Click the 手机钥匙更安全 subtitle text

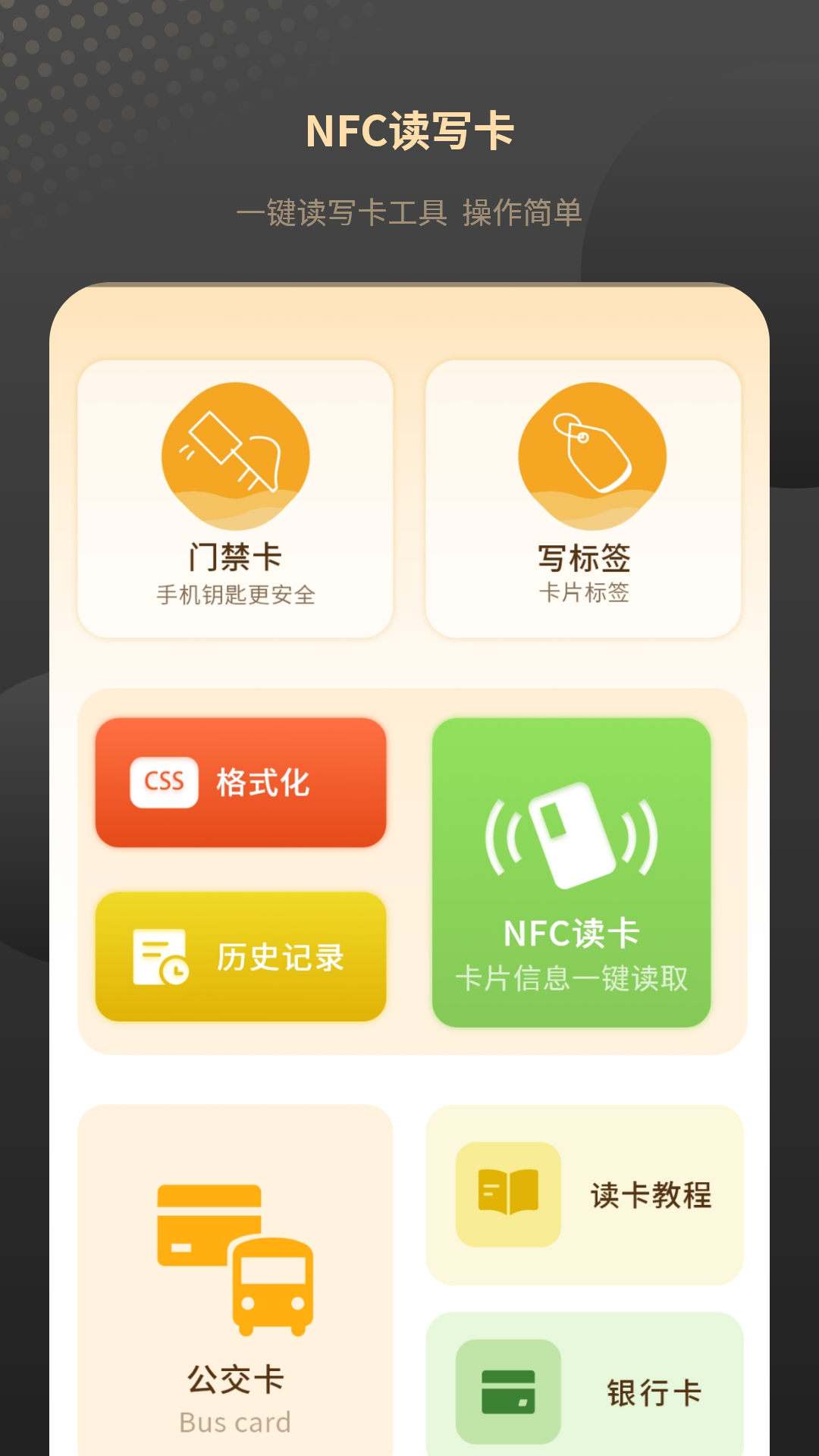[235, 598]
